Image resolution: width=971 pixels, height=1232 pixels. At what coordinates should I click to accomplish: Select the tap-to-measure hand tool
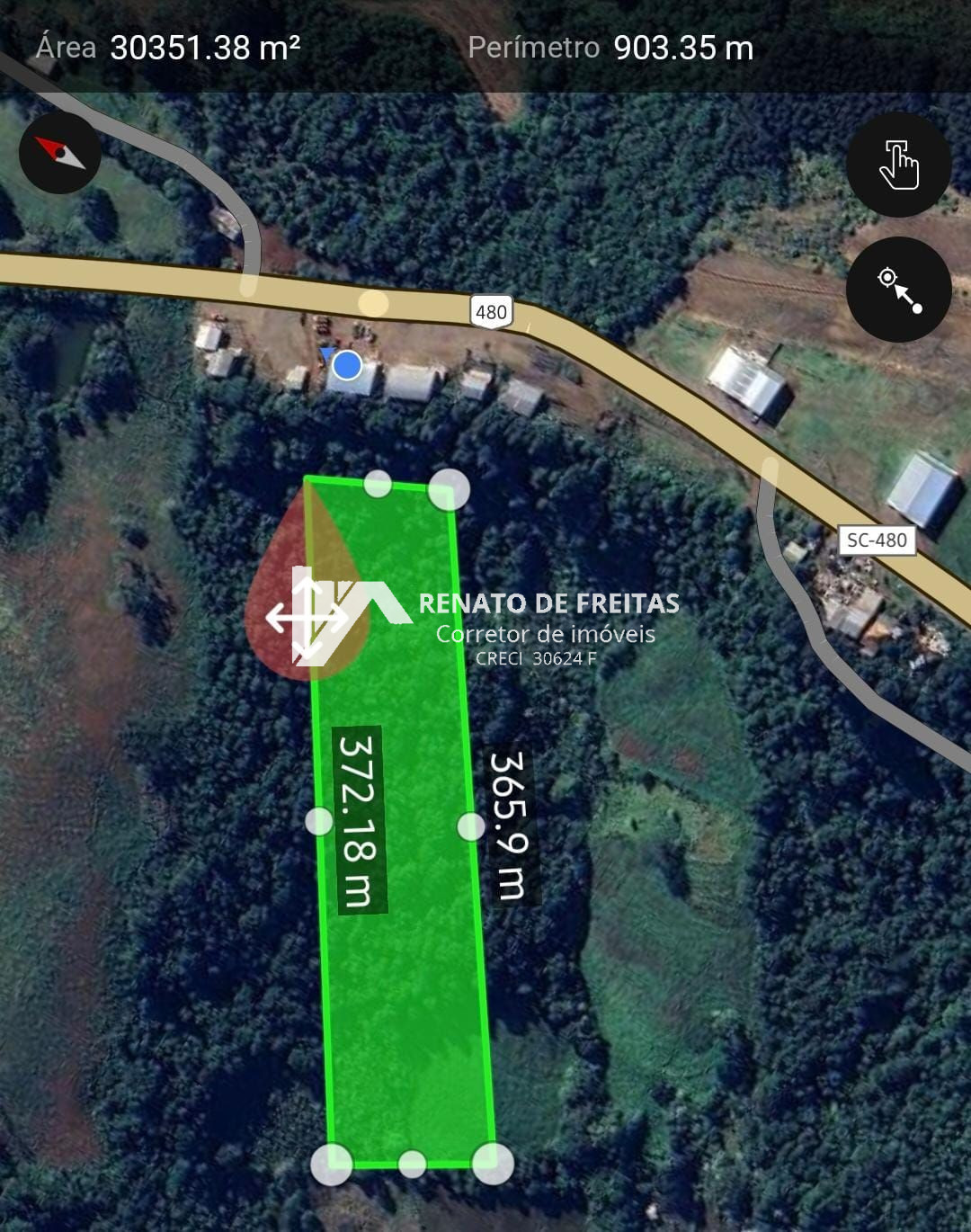pos(897,165)
